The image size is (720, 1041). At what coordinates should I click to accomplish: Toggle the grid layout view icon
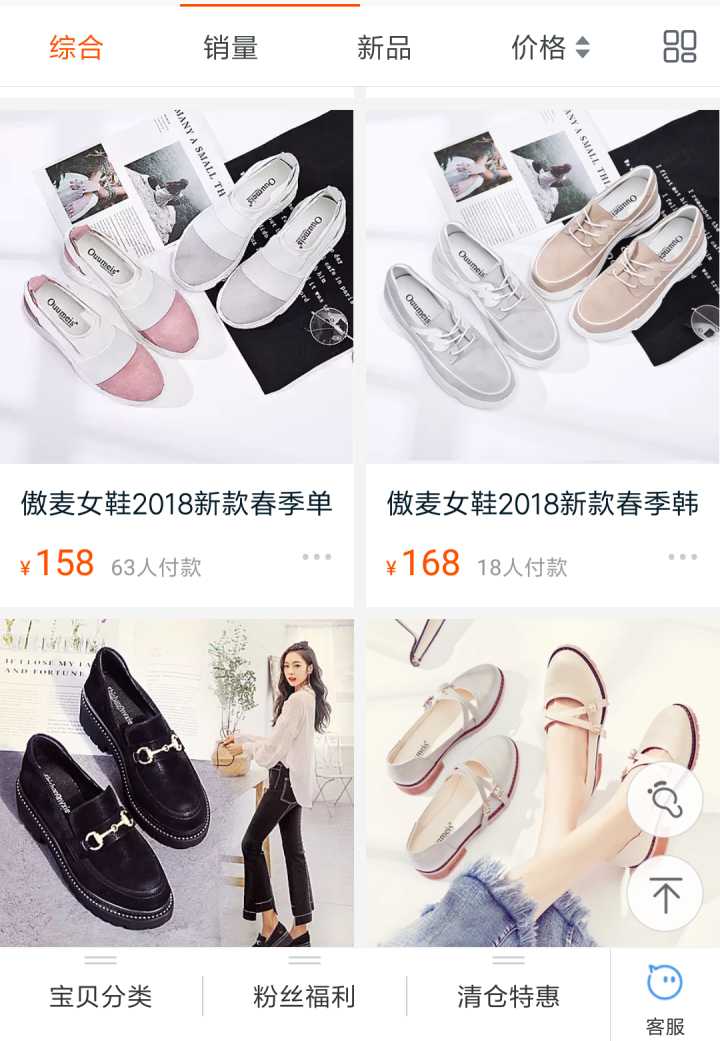coord(680,46)
